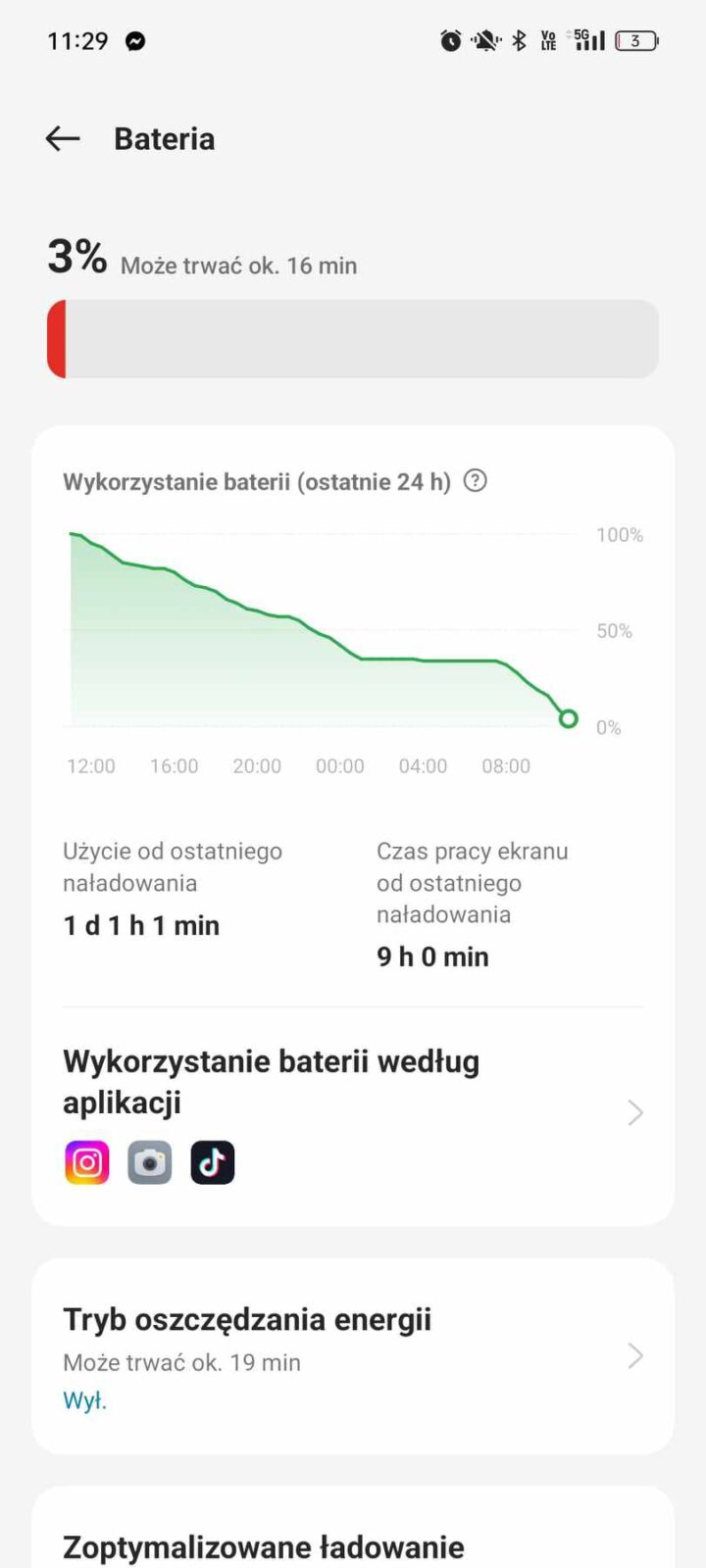Viewport: 706px width, 1568px height.
Task: Open Wykorzystanie baterii według aplikacji
Action: tap(352, 1111)
